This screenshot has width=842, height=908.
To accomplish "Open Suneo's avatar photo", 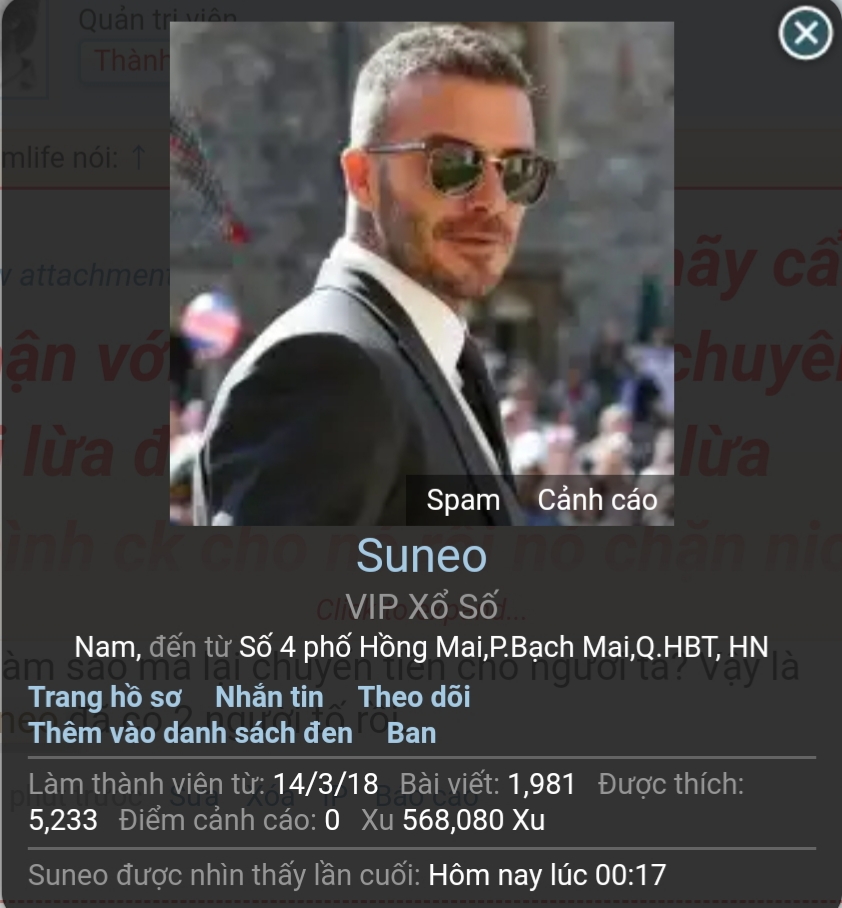I will click(421, 260).
